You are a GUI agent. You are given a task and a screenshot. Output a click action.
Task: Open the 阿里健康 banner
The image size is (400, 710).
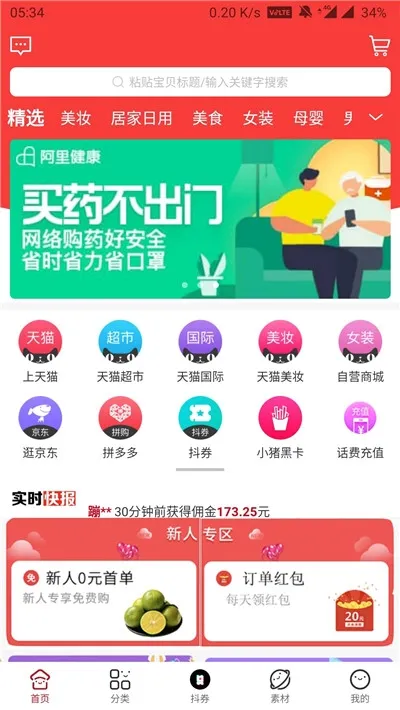click(200, 219)
